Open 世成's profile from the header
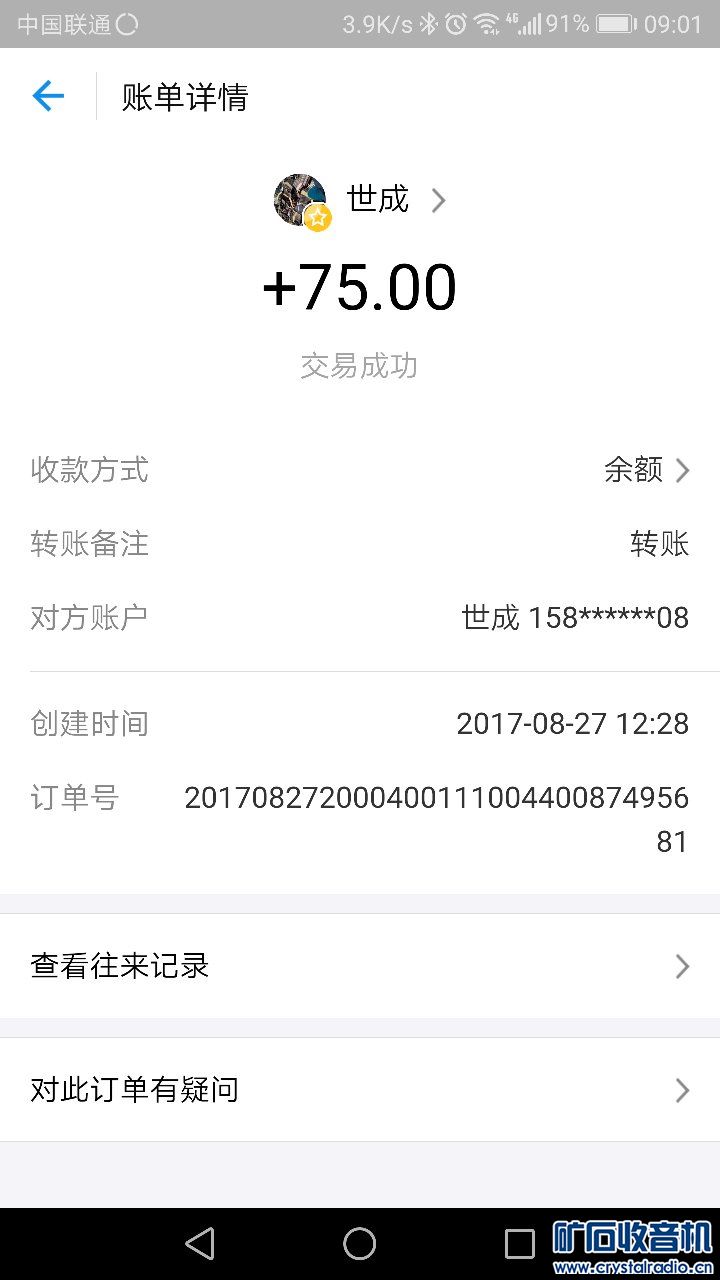 (x=377, y=200)
